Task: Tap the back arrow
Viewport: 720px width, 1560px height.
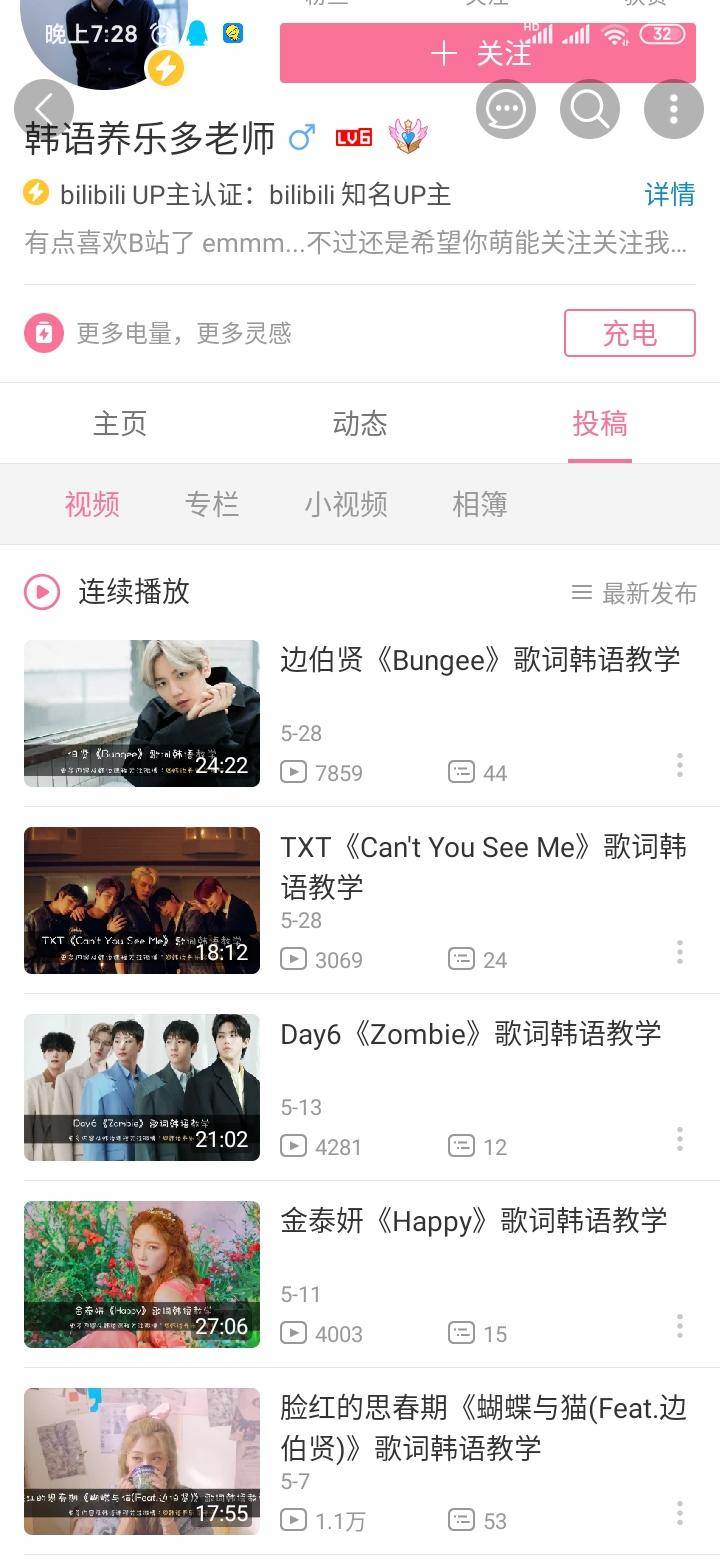Action: coord(44,108)
